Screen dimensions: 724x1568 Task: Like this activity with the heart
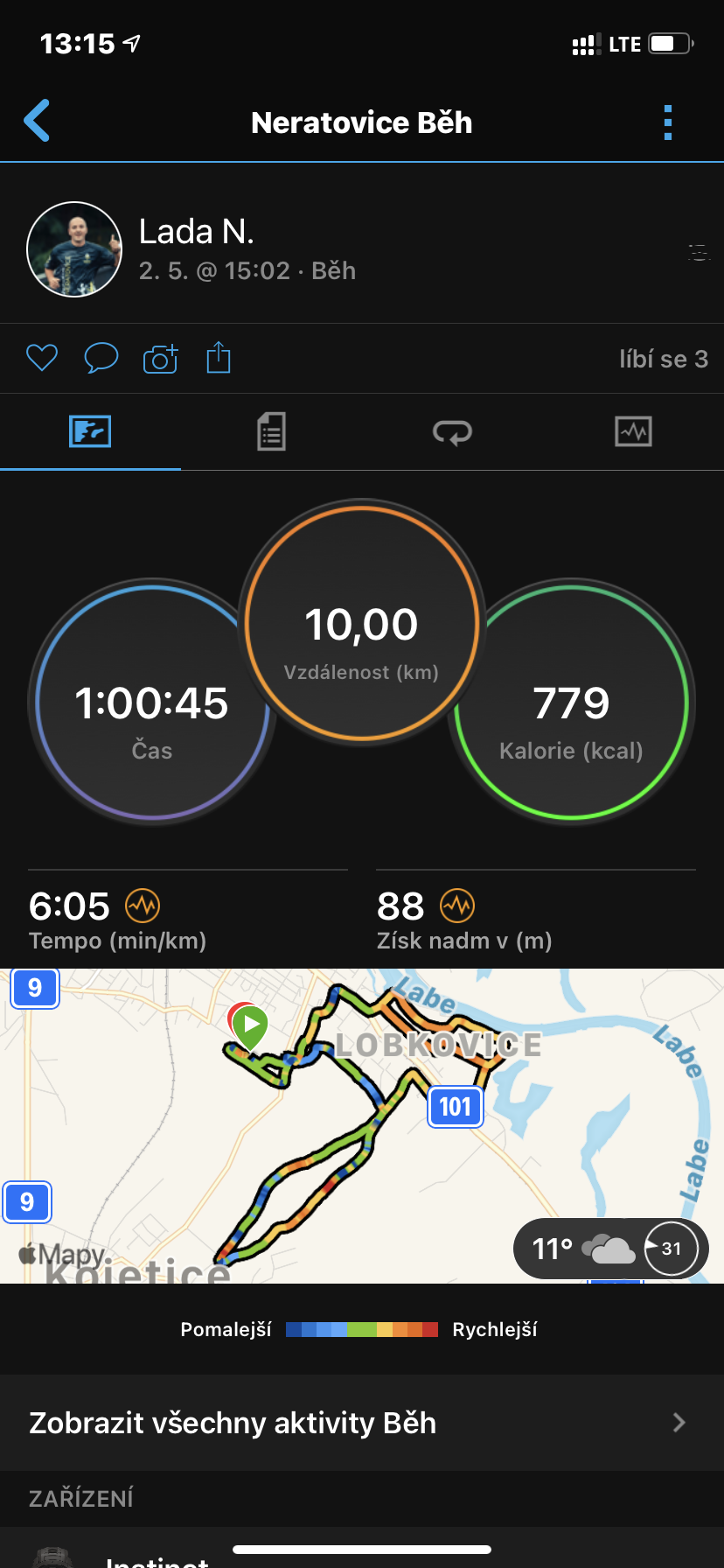pos(42,358)
